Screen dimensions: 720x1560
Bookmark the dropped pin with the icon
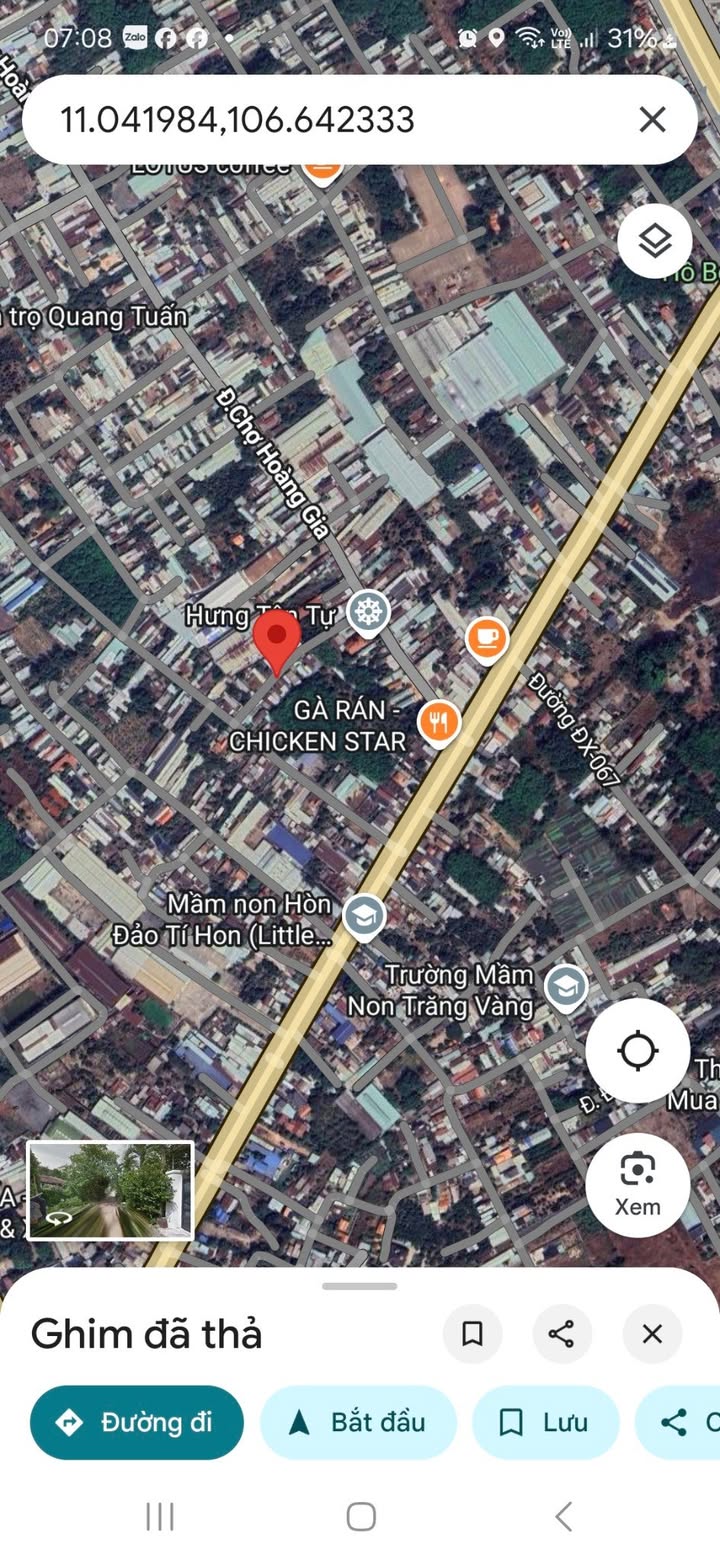472,1333
